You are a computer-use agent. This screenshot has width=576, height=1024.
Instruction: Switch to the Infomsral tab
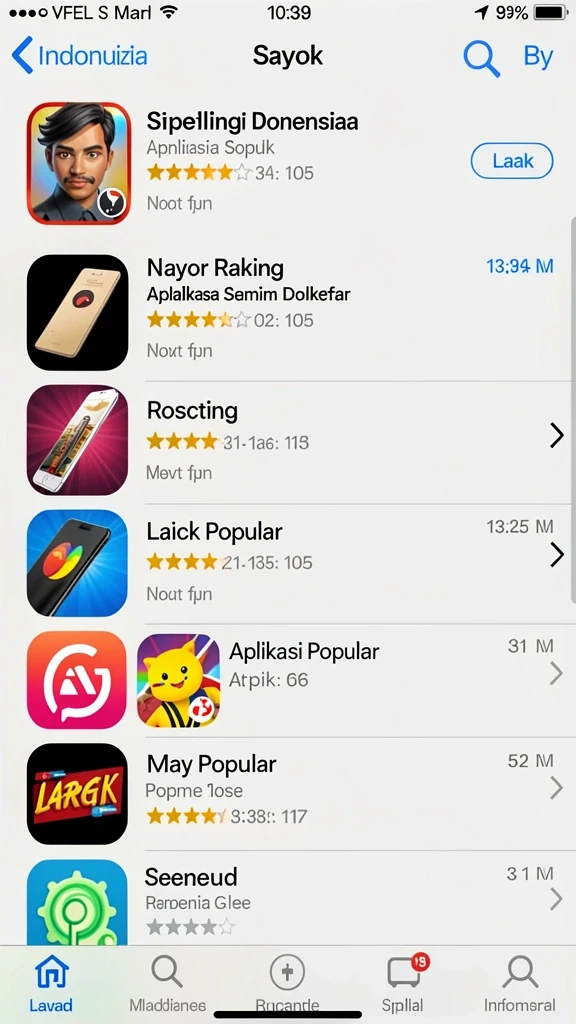[x=520, y=985]
